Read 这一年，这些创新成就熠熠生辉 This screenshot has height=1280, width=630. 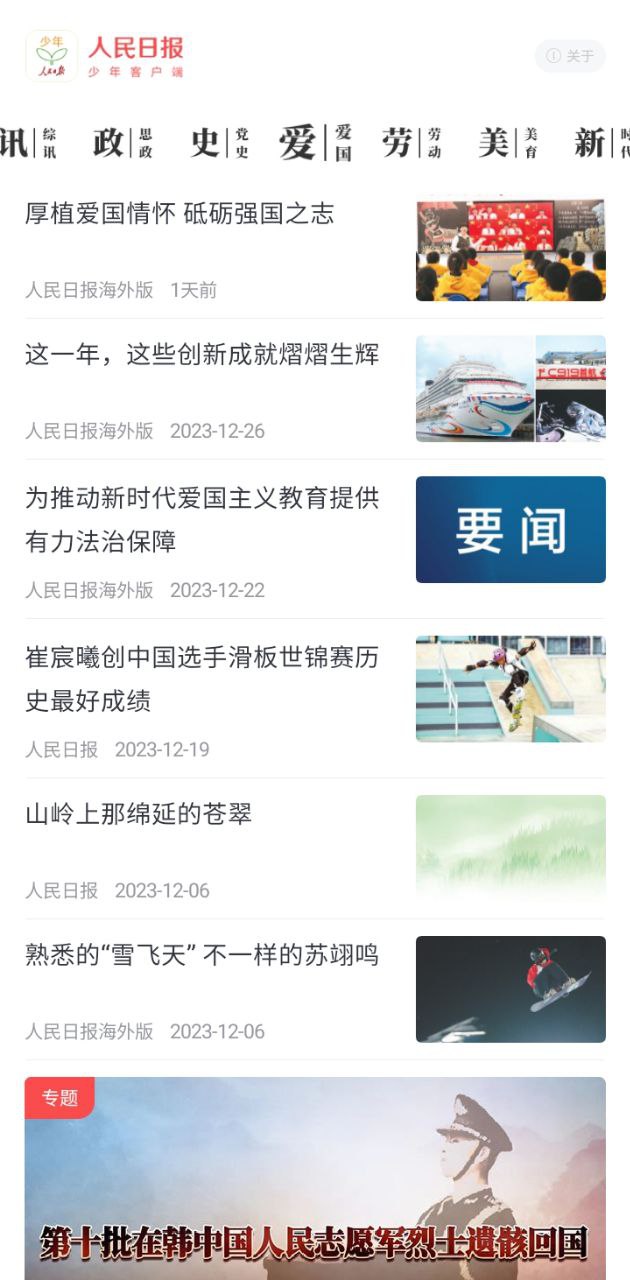pos(202,355)
